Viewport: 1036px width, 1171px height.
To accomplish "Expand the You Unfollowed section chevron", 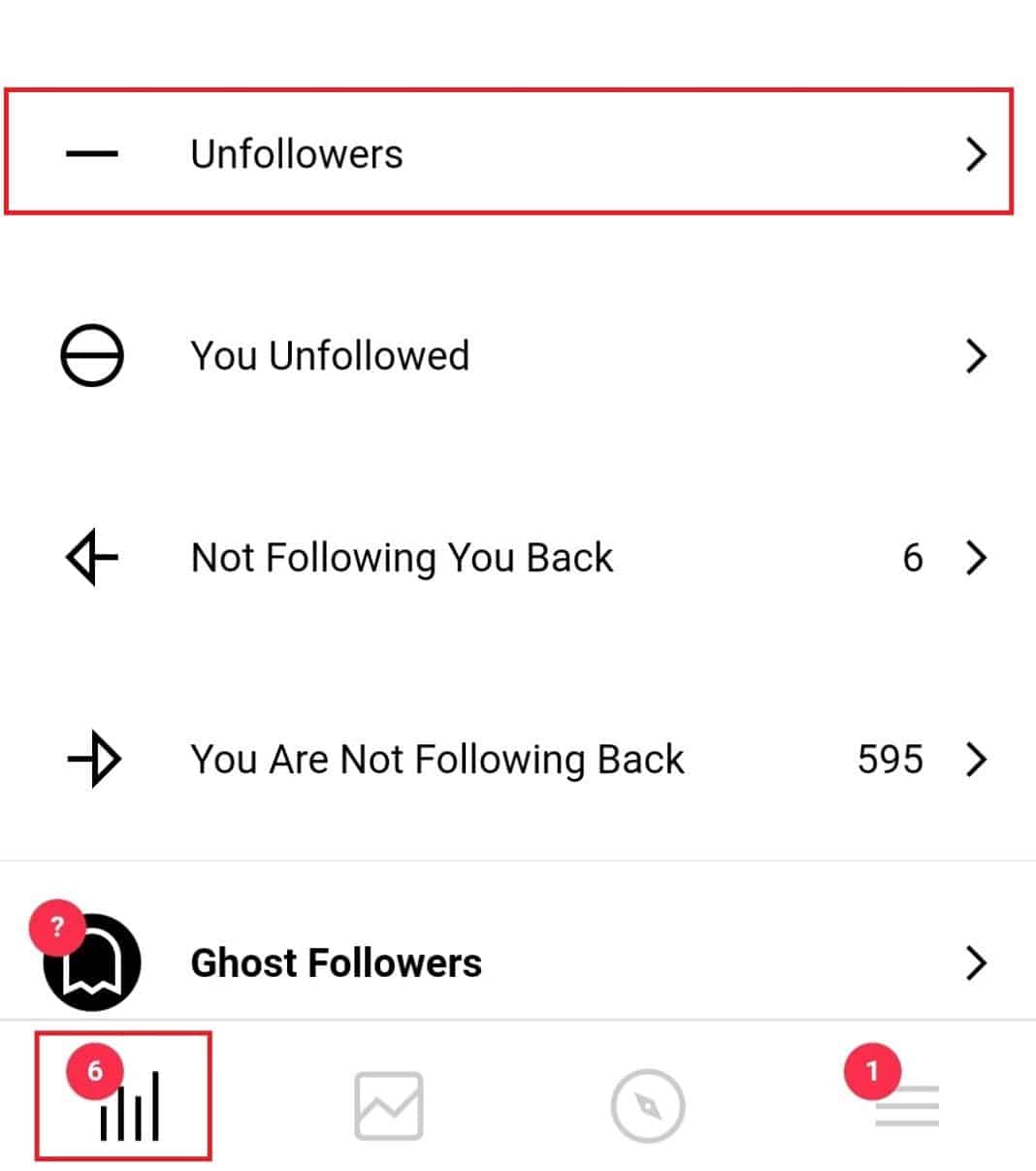I will click(977, 356).
